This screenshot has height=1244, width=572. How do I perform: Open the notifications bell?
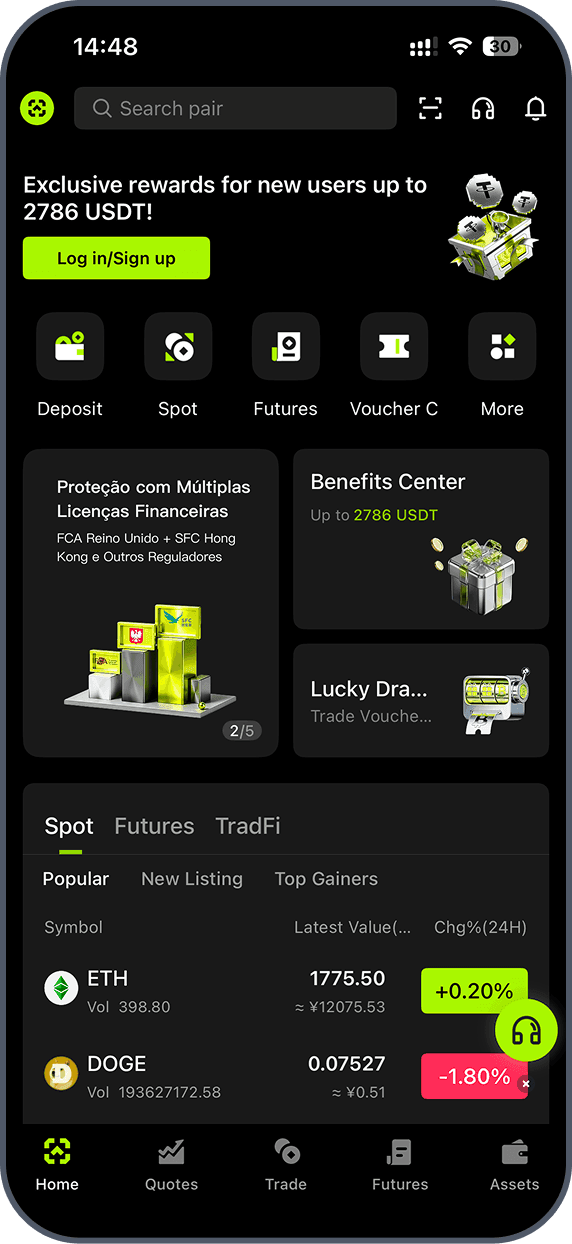[x=536, y=108]
